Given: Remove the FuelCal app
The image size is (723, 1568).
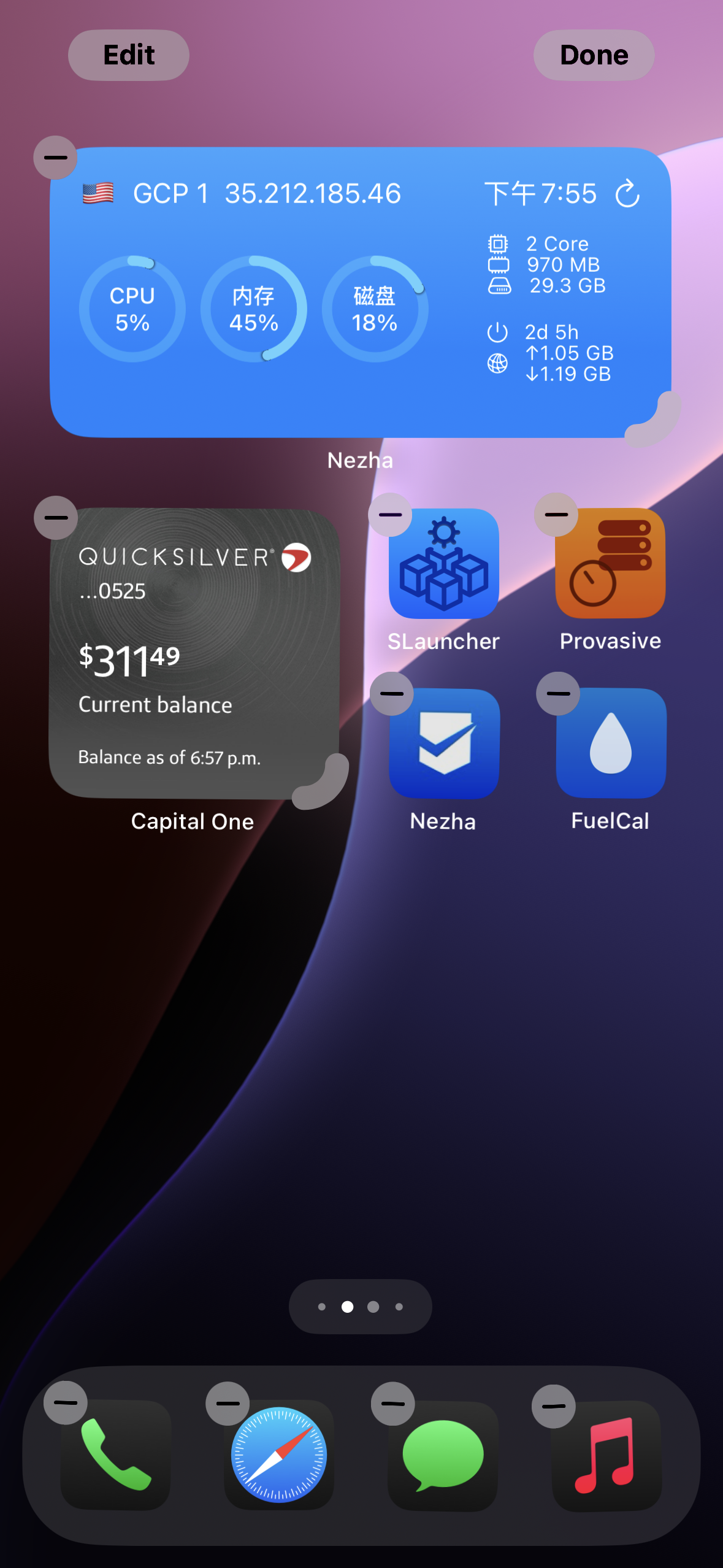Looking at the screenshot, I should click(x=558, y=693).
